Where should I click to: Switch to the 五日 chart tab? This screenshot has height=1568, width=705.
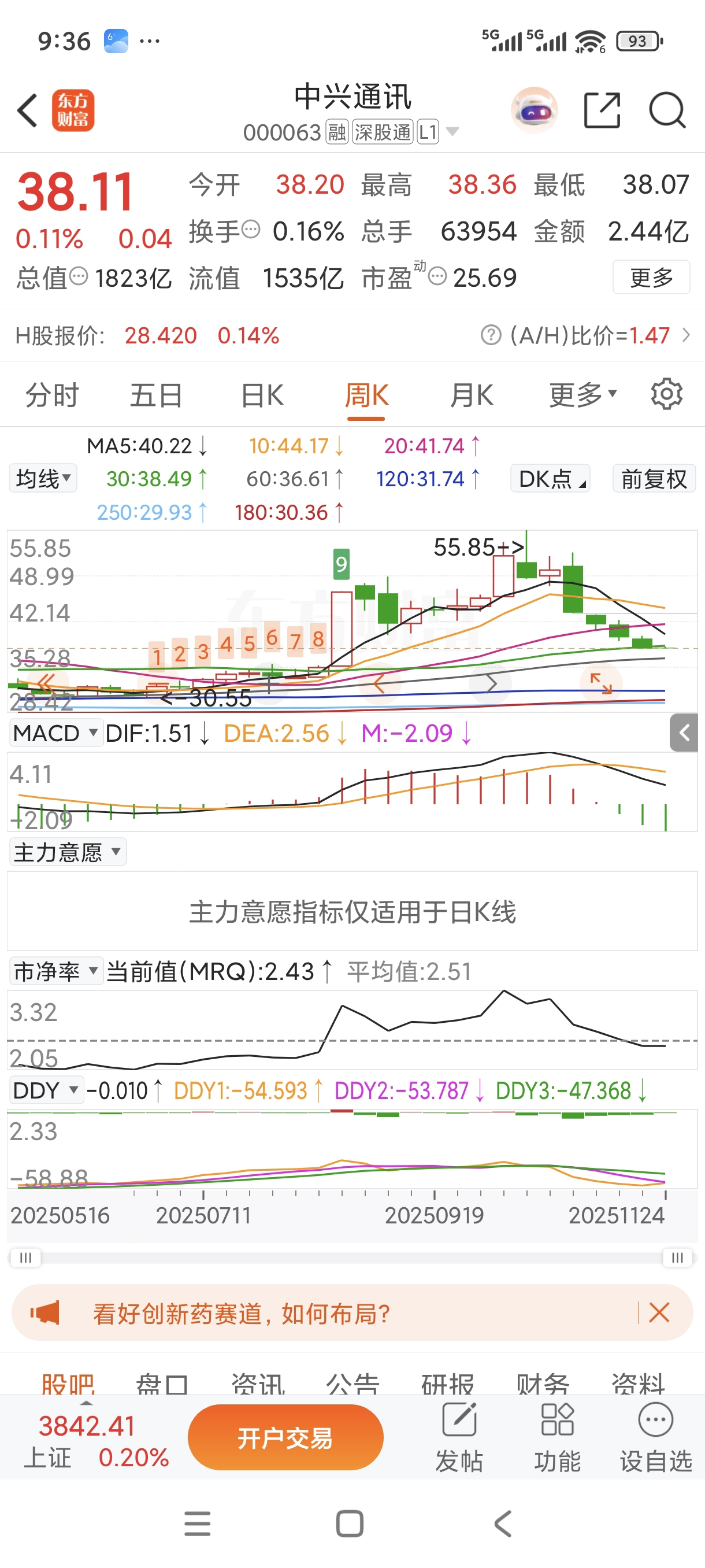157,395
